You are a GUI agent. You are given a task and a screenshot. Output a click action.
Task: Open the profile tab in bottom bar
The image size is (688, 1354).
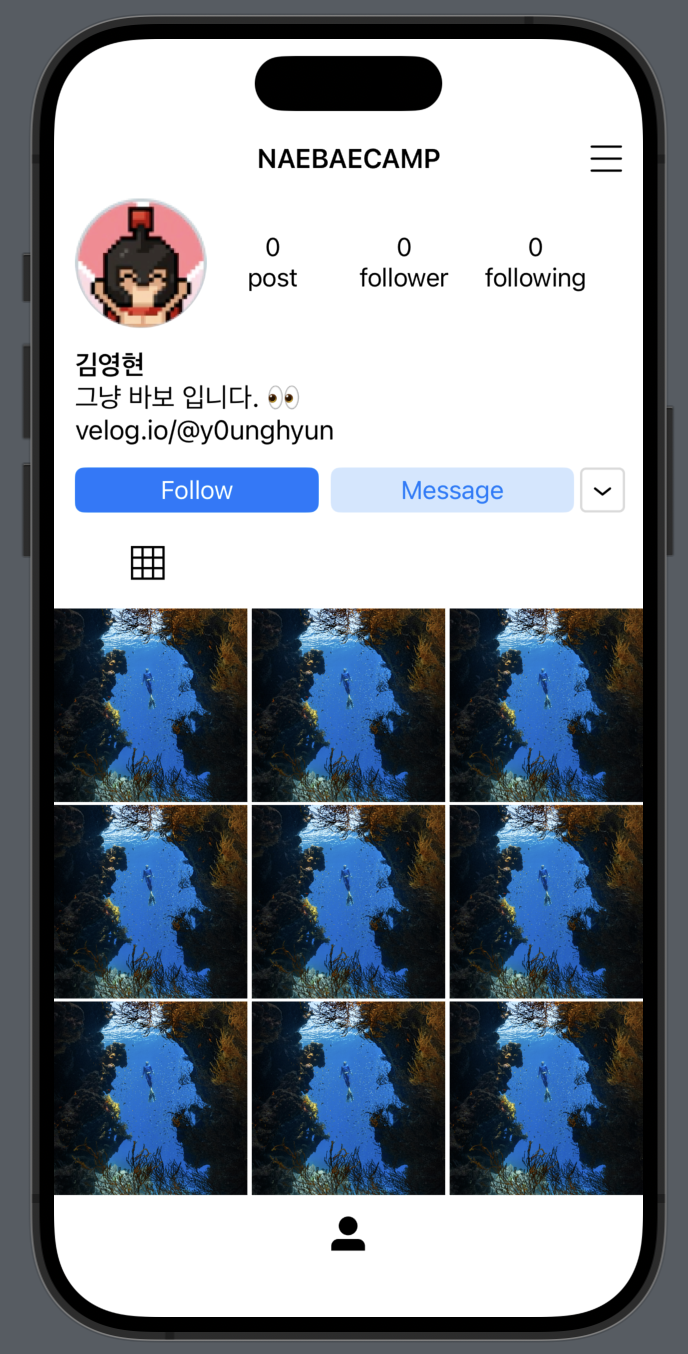[348, 1234]
